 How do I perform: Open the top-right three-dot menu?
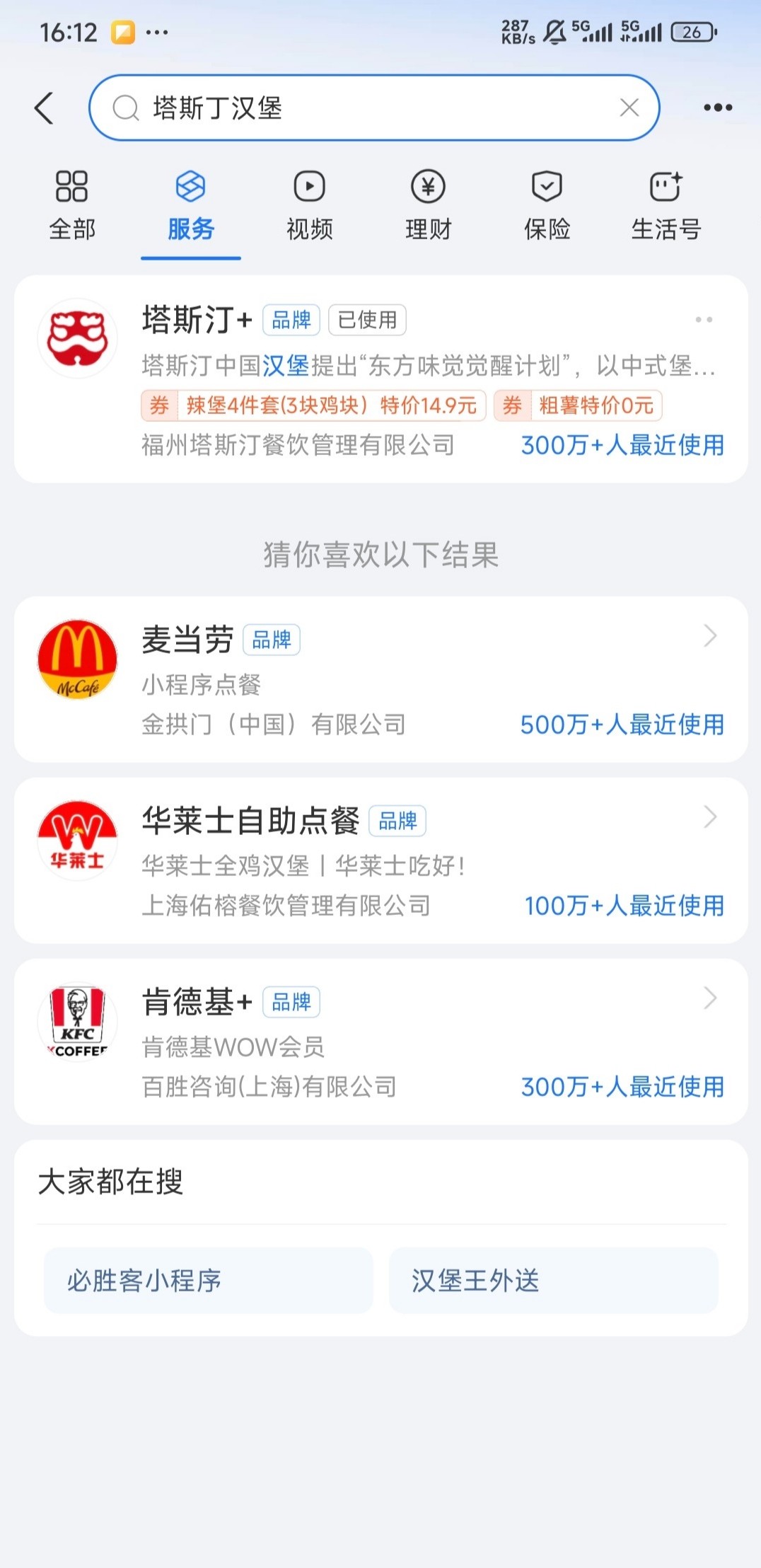coord(717,108)
